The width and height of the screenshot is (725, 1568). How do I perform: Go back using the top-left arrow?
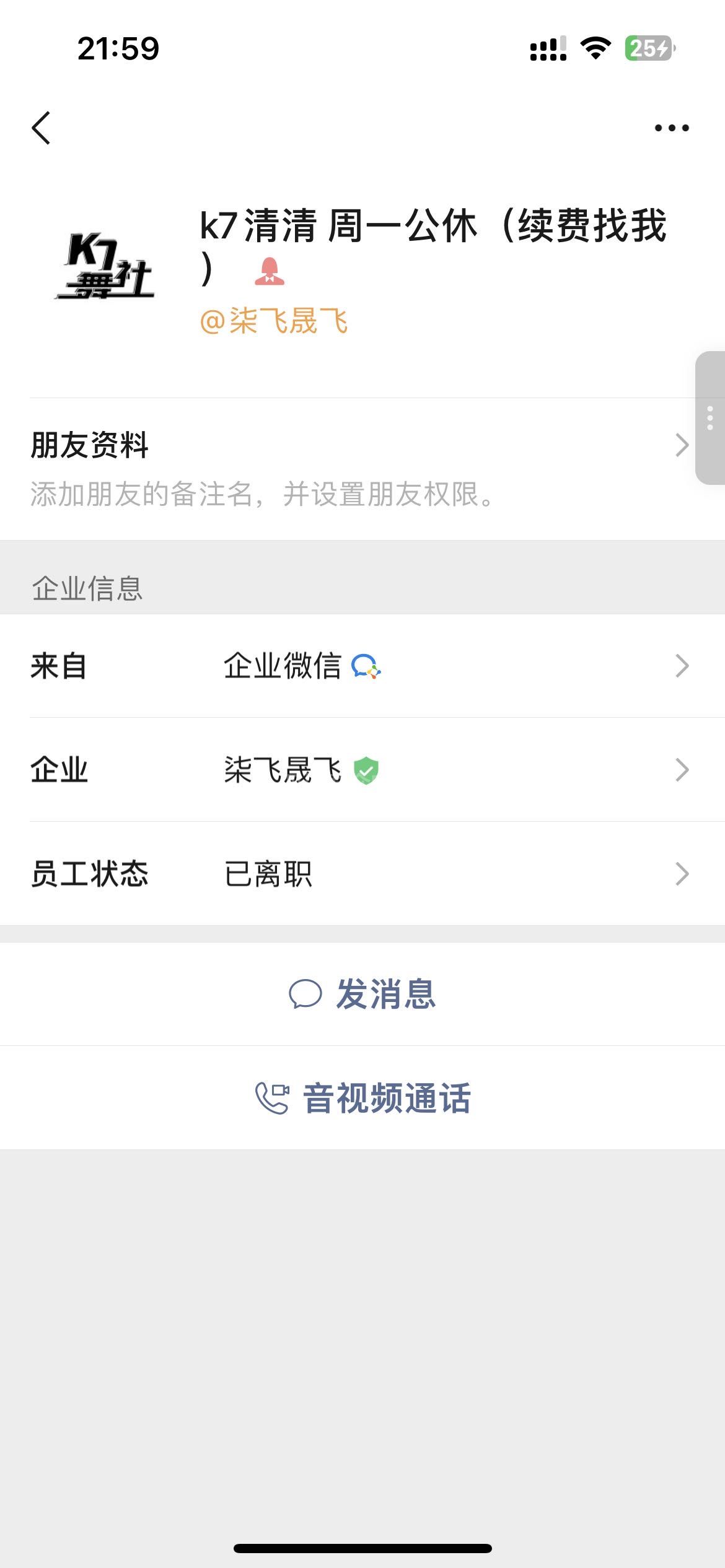pyautogui.click(x=42, y=128)
